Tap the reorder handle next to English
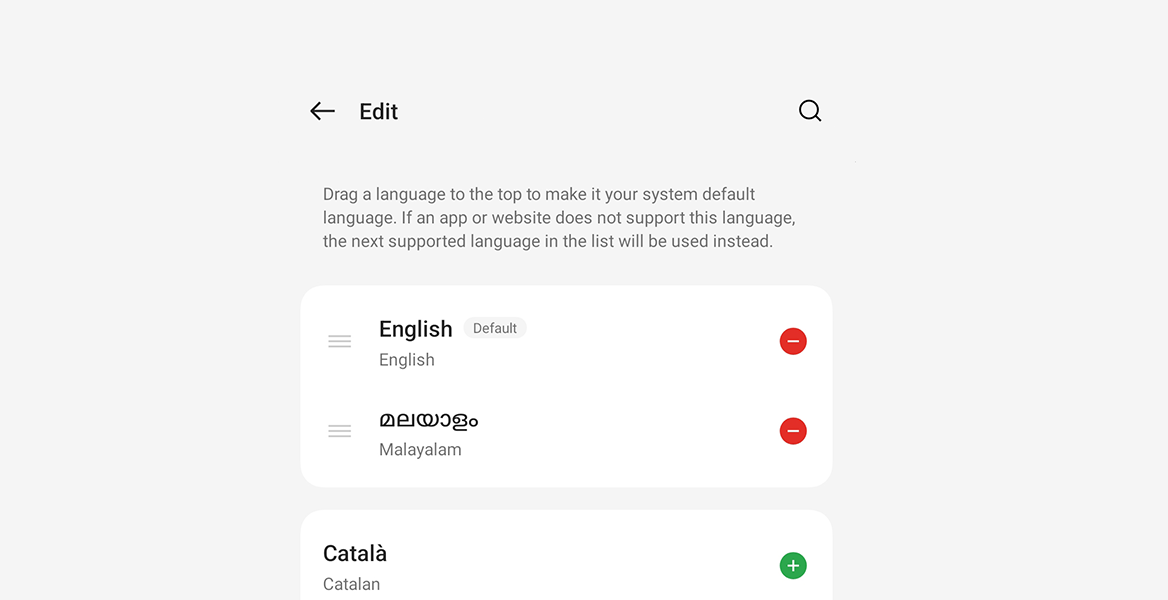Image resolution: width=1168 pixels, height=600 pixels. [x=340, y=342]
